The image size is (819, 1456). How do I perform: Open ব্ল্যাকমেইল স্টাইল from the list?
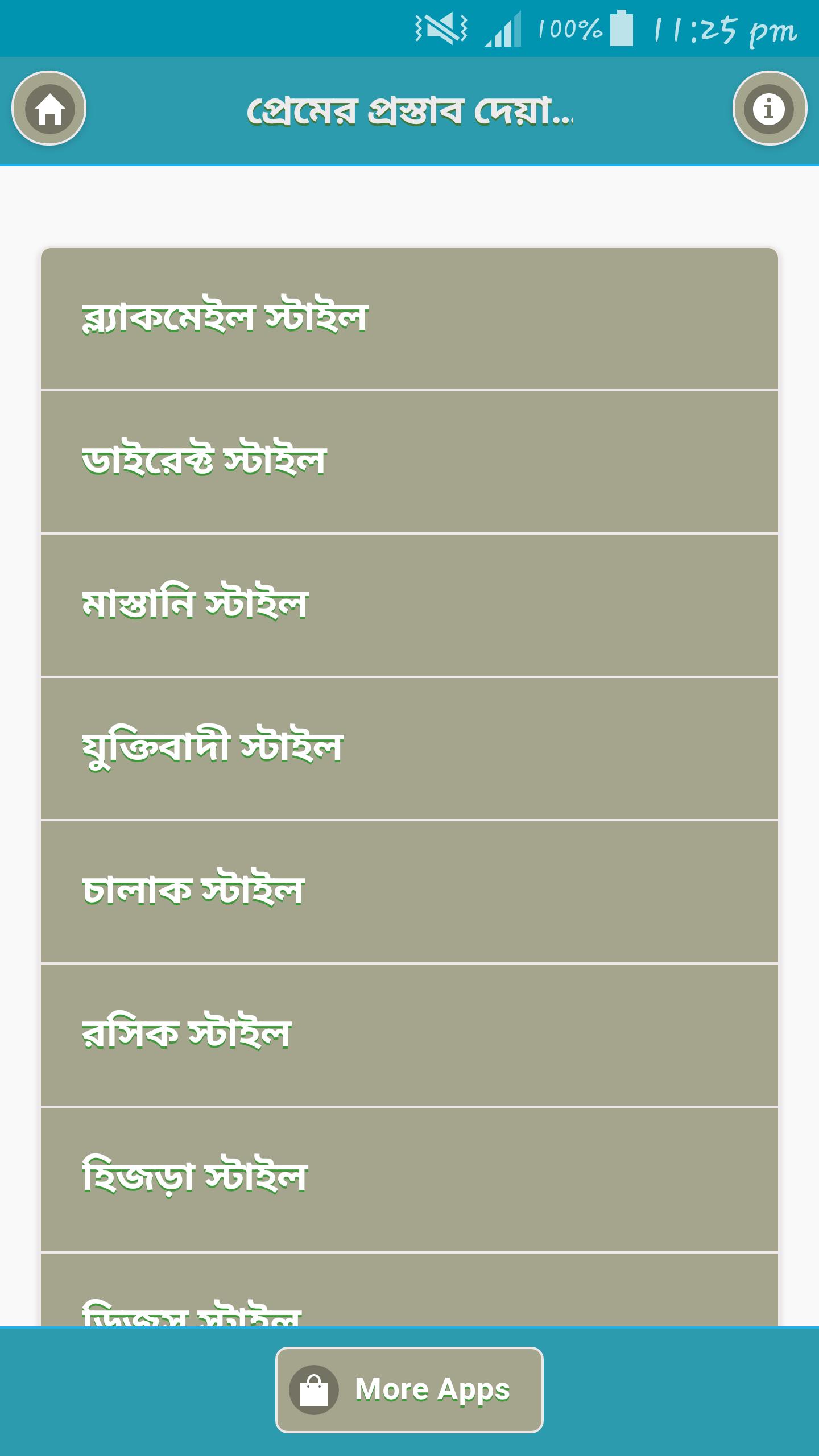point(409,319)
